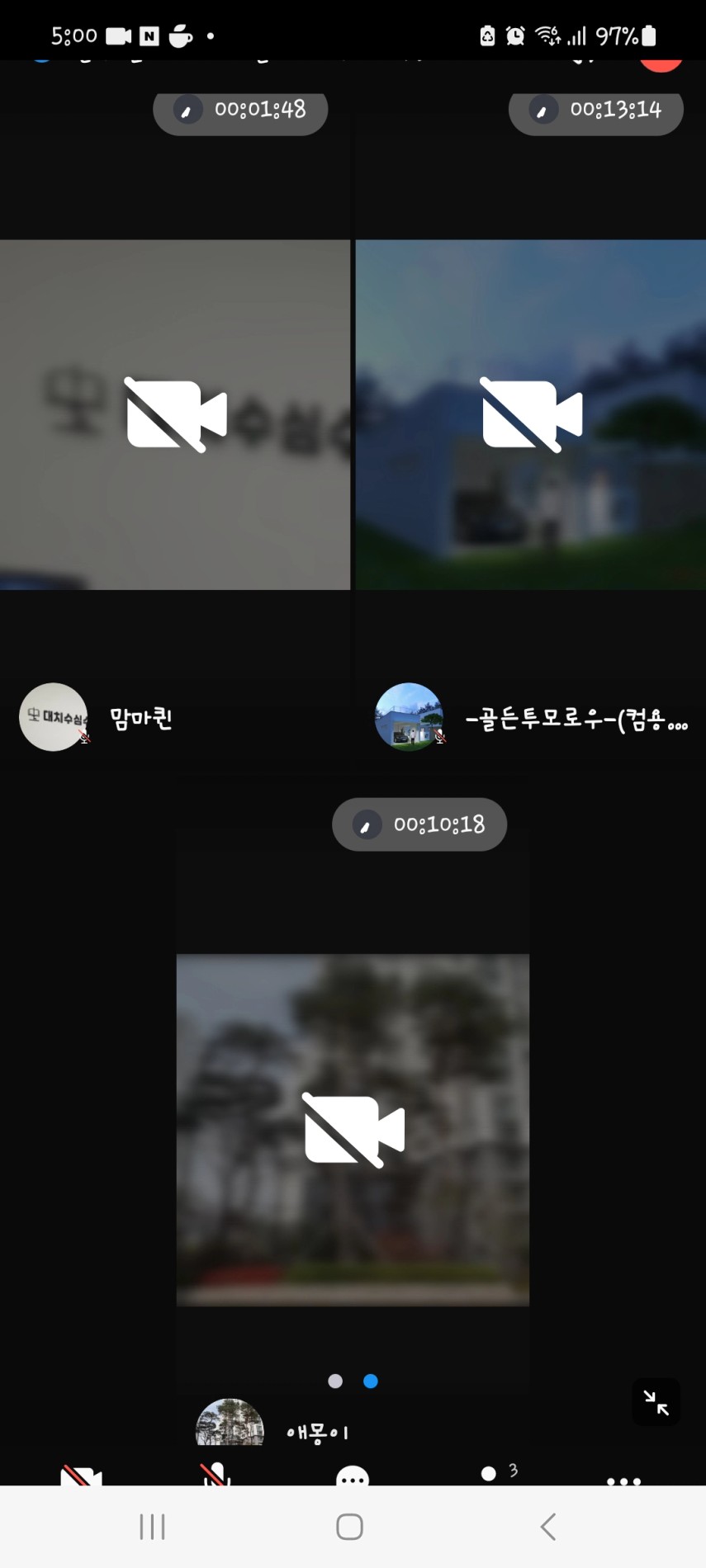Tap the 00:13:14 timer chip
Image resolution: width=706 pixels, height=1568 pixels.
point(596,110)
